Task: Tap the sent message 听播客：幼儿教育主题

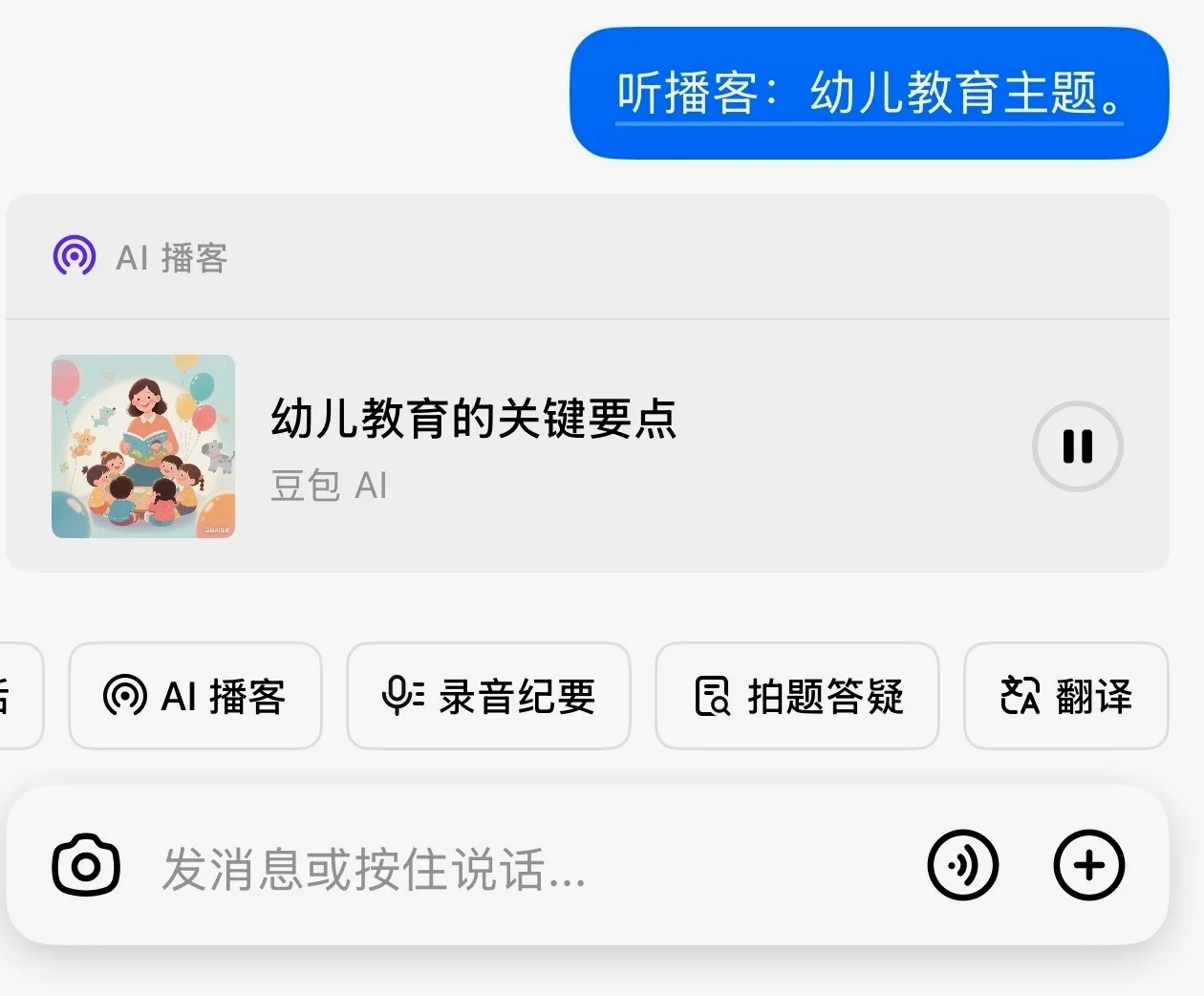Action: (x=869, y=94)
